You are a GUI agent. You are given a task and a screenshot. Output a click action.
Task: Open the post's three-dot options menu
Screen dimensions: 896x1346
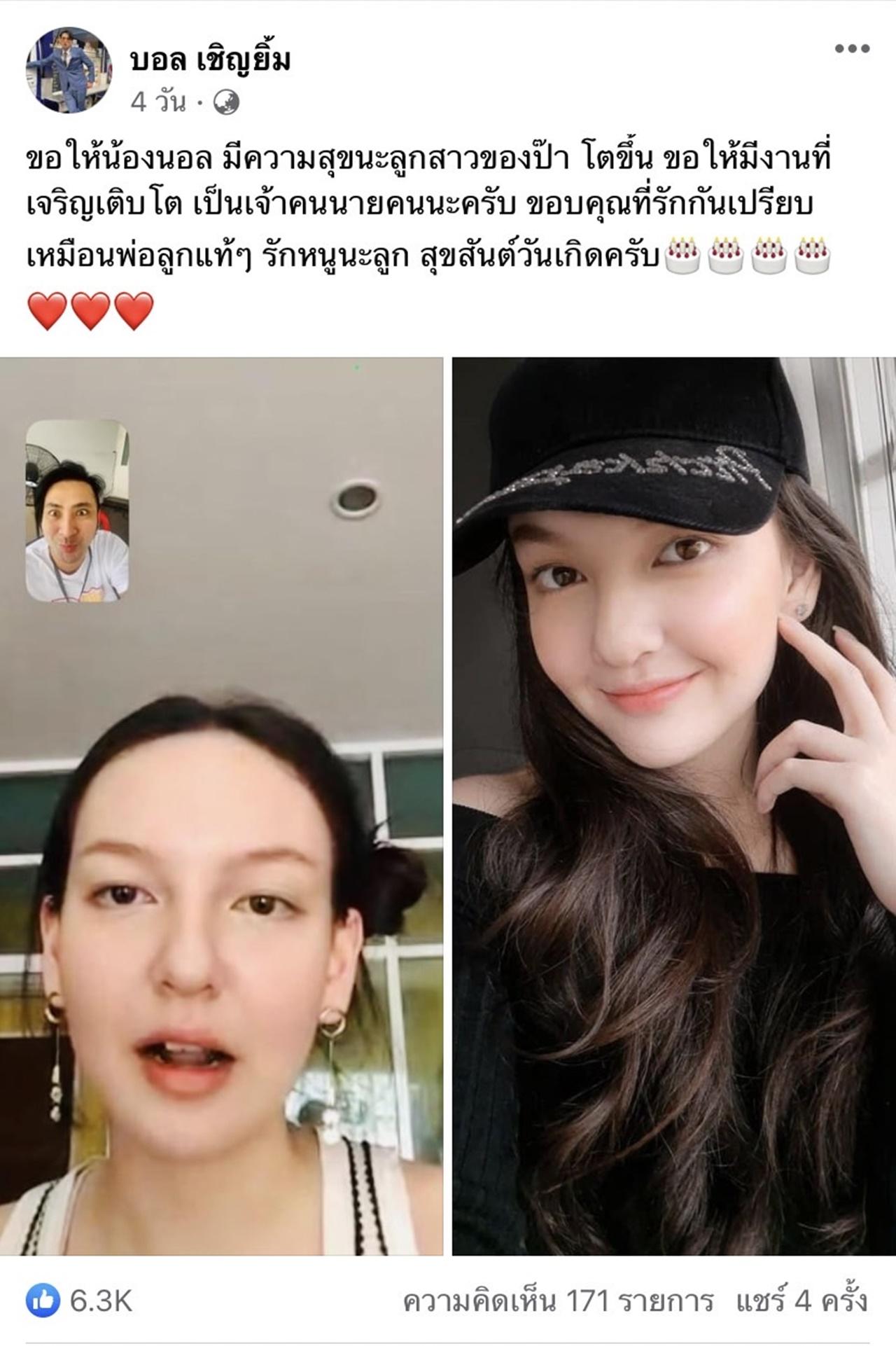point(852,49)
